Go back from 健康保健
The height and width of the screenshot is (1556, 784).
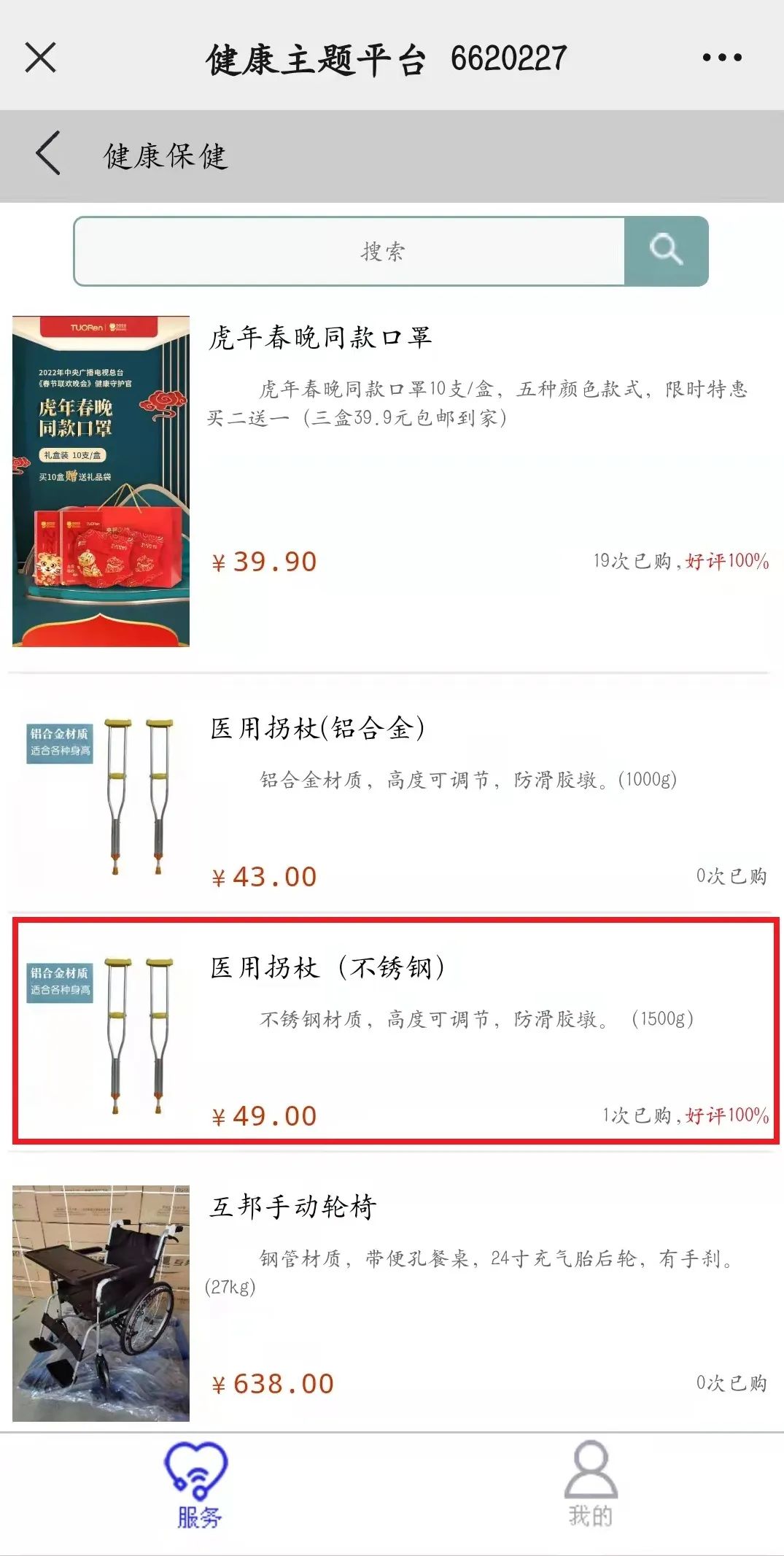click(x=48, y=154)
